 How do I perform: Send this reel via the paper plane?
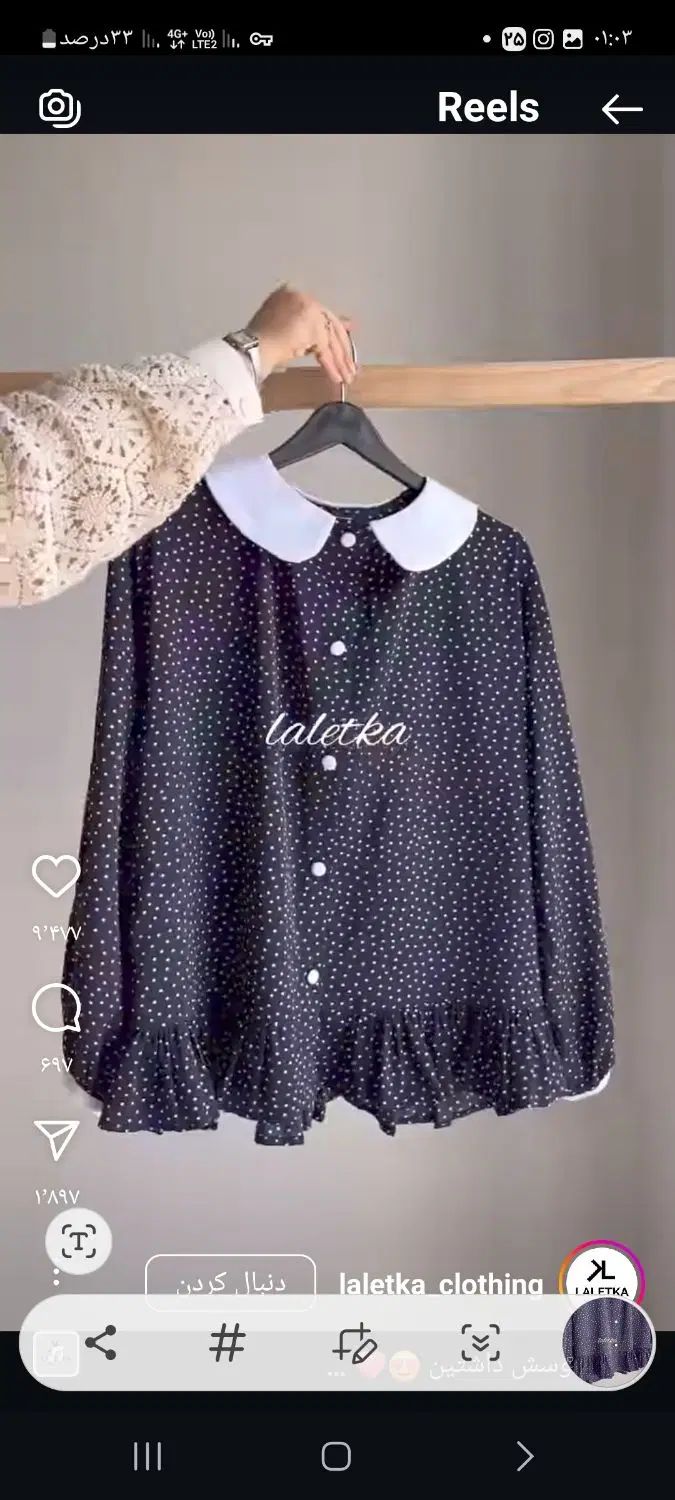pyautogui.click(x=56, y=1140)
